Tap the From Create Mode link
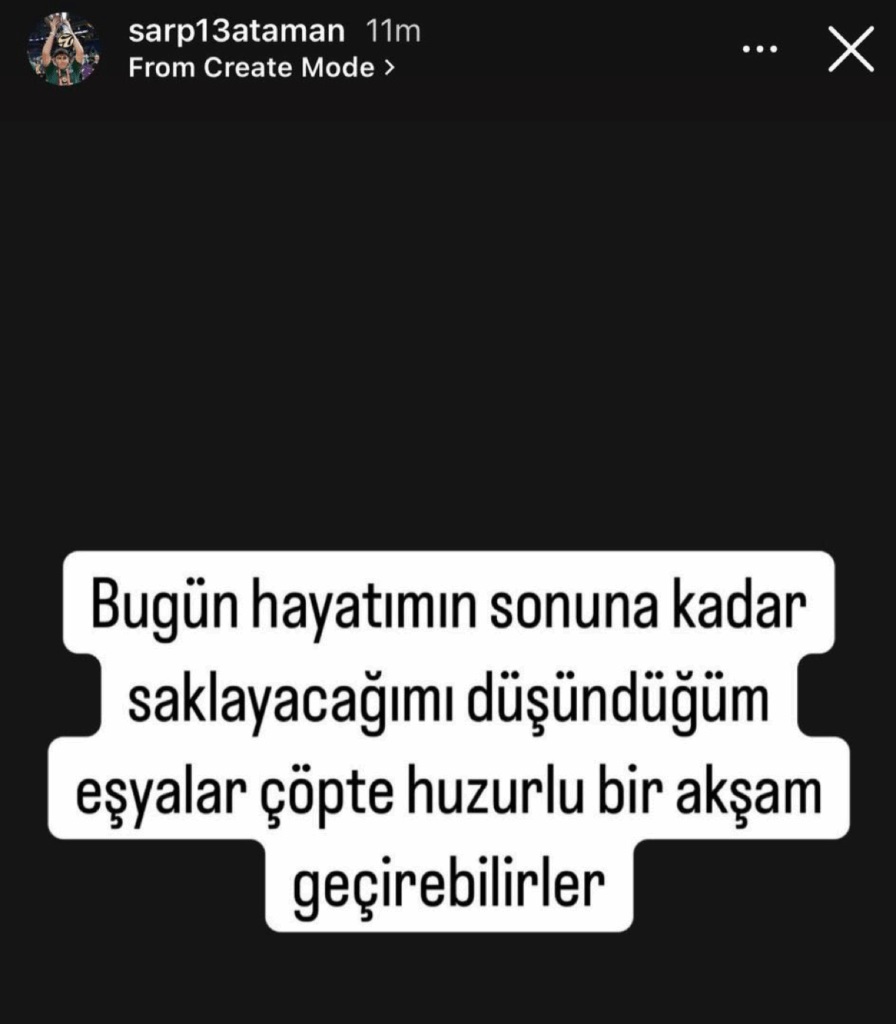 coord(262,68)
